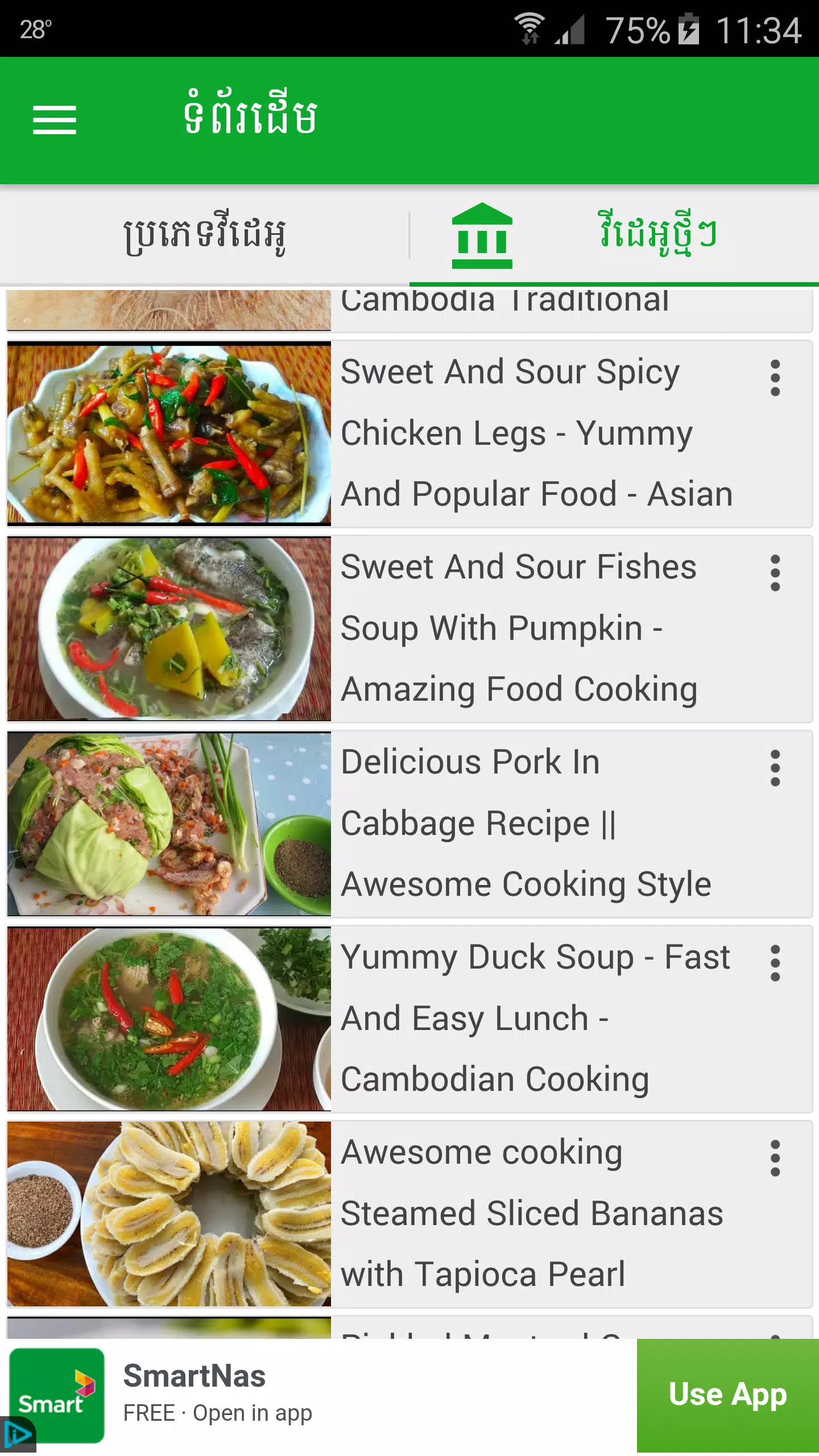Open the navigation drawer hamburger menu
This screenshot has height=1456, width=819.
point(56,121)
